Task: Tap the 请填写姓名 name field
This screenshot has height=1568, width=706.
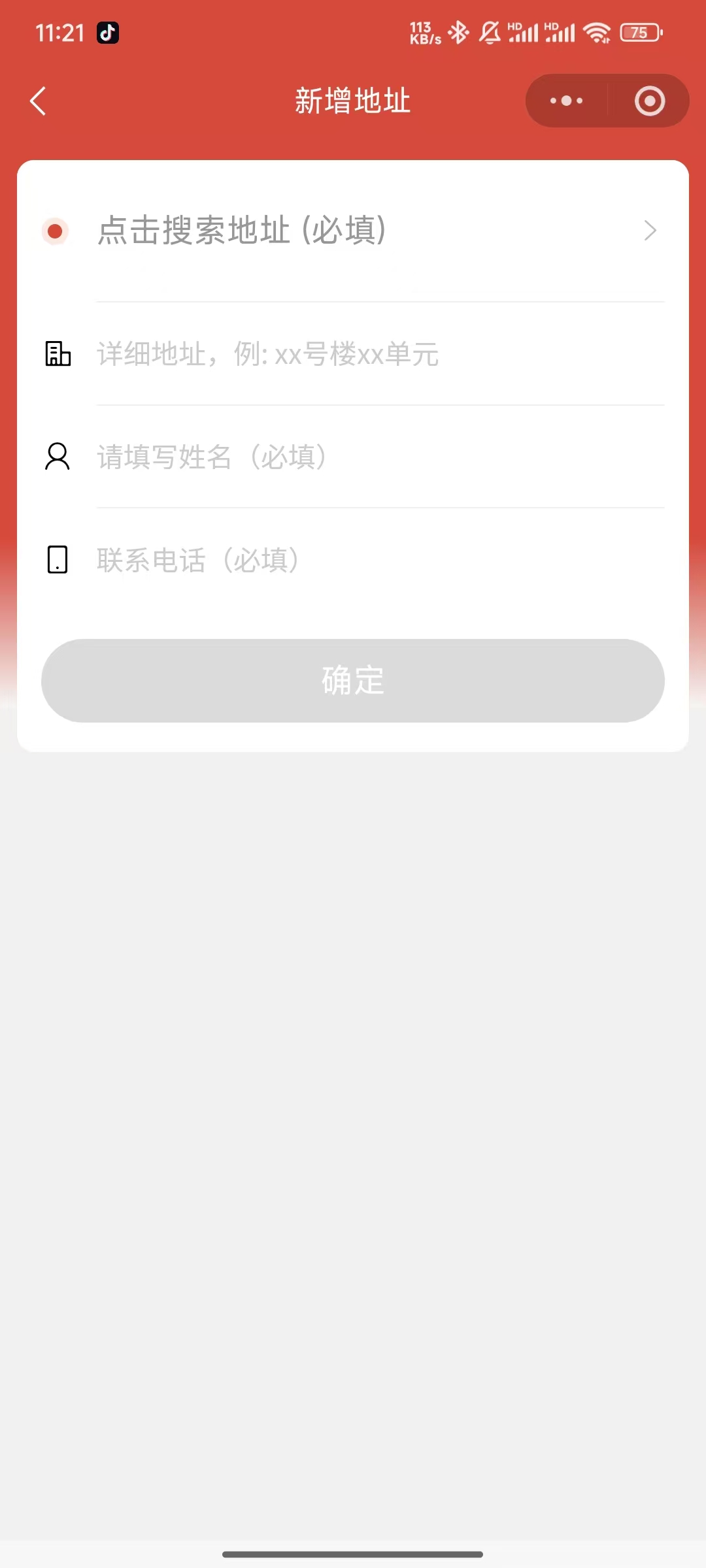Action: click(379, 457)
